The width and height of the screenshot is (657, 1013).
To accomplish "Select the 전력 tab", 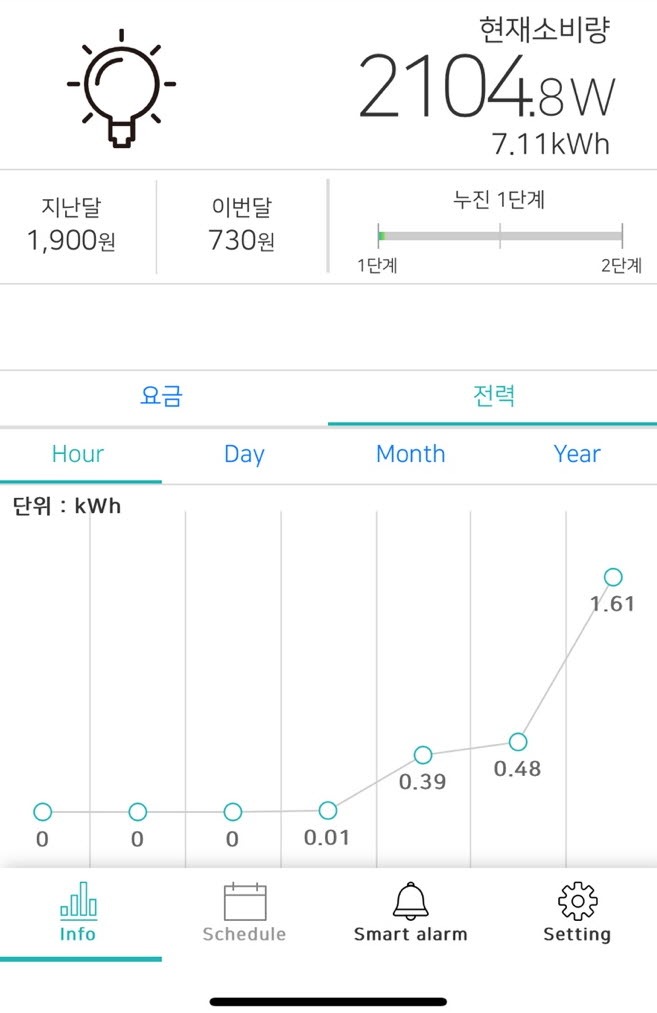I will (493, 396).
